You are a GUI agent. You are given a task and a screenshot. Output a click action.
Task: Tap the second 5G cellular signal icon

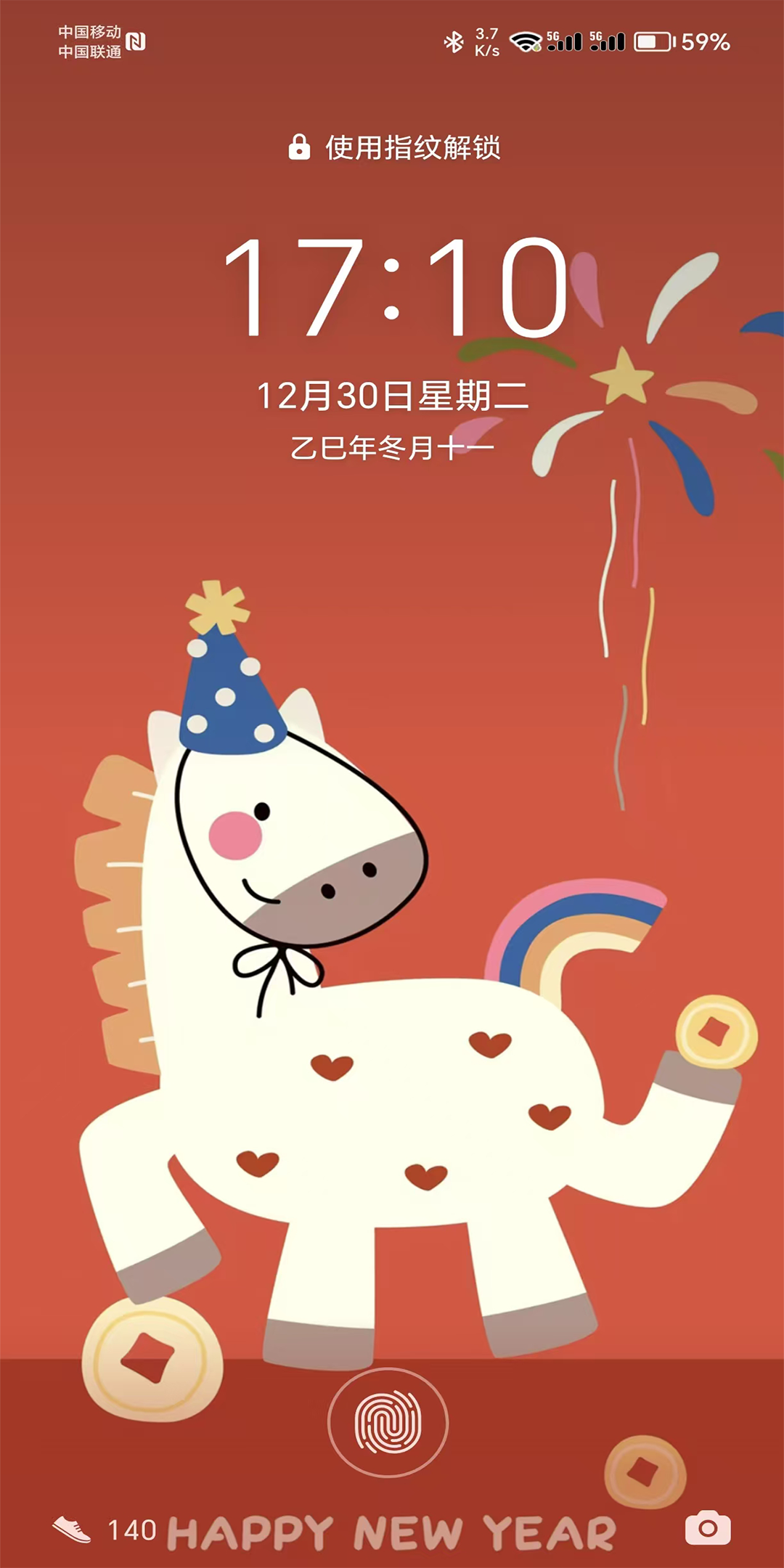coord(610,41)
